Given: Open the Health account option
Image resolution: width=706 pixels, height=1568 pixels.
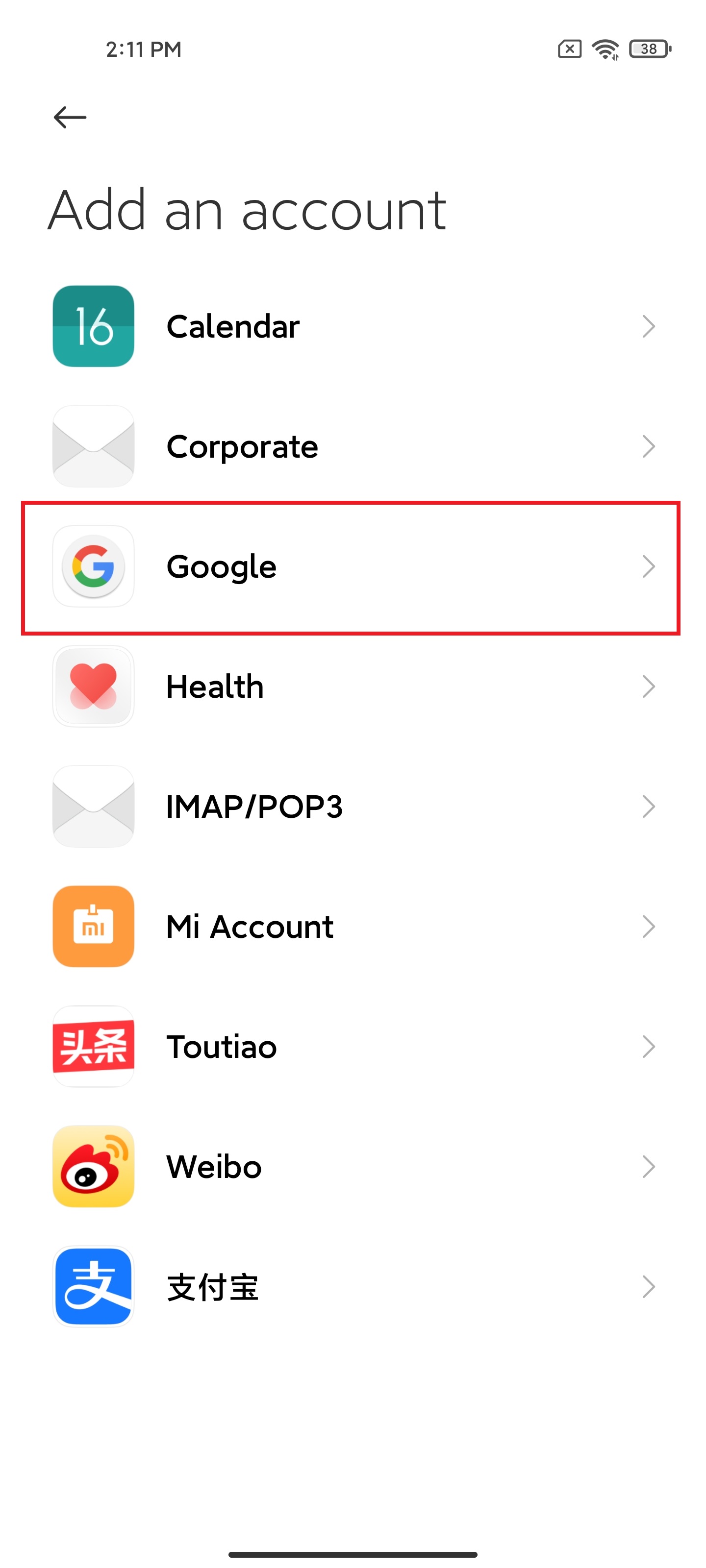Looking at the screenshot, I should tap(353, 686).
